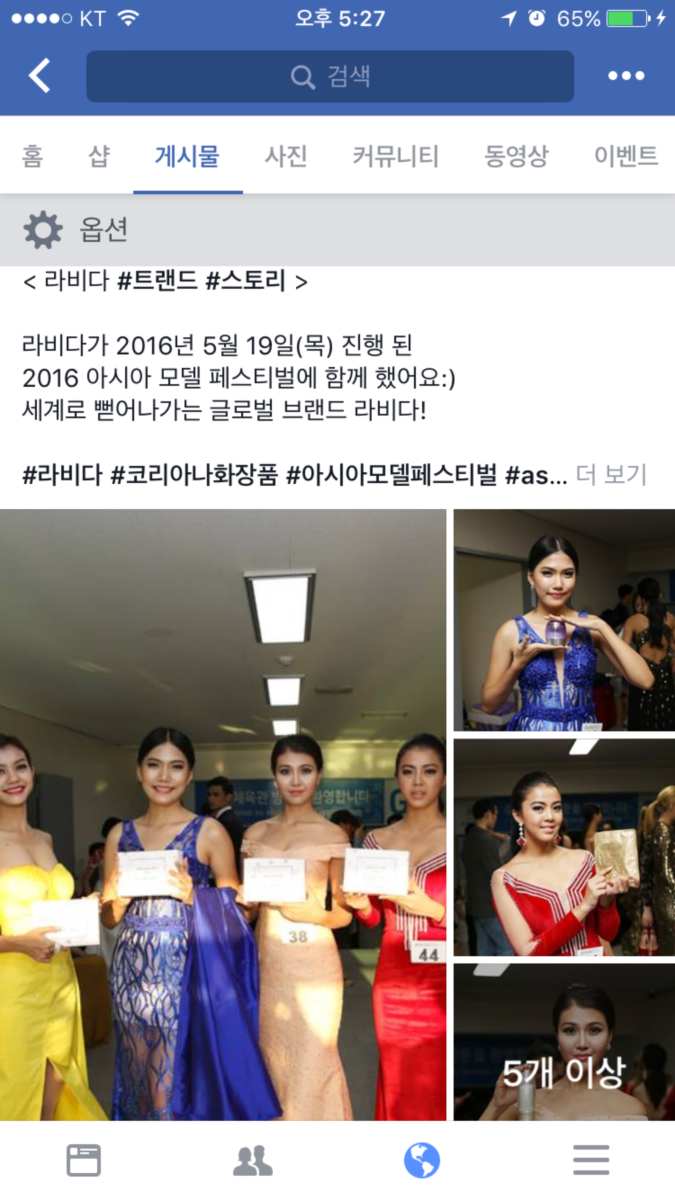Select the 게시물 tab
This screenshot has width=675, height=1200.
point(187,156)
